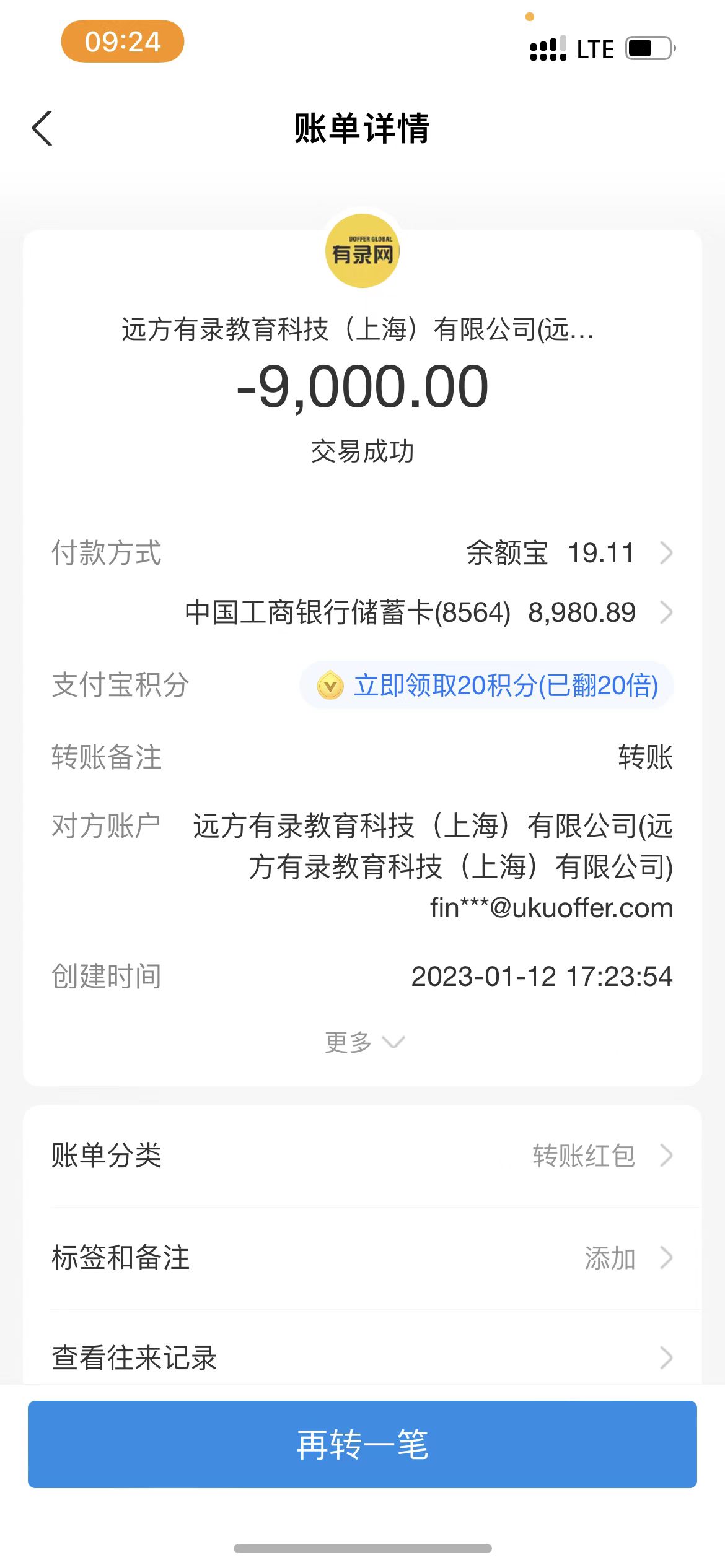Claim 立即领取20积分 Alipay points
Image resolution: width=725 pixels, height=1568 pixels.
point(487,686)
